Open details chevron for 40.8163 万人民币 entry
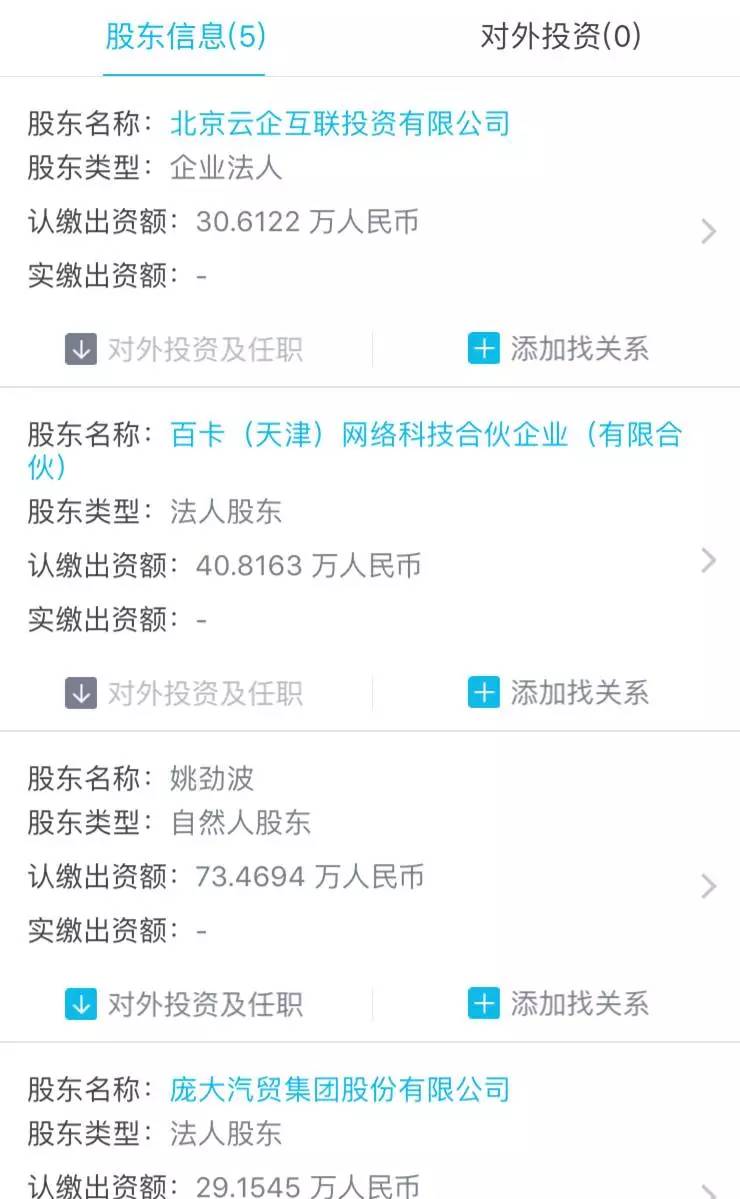 [709, 561]
